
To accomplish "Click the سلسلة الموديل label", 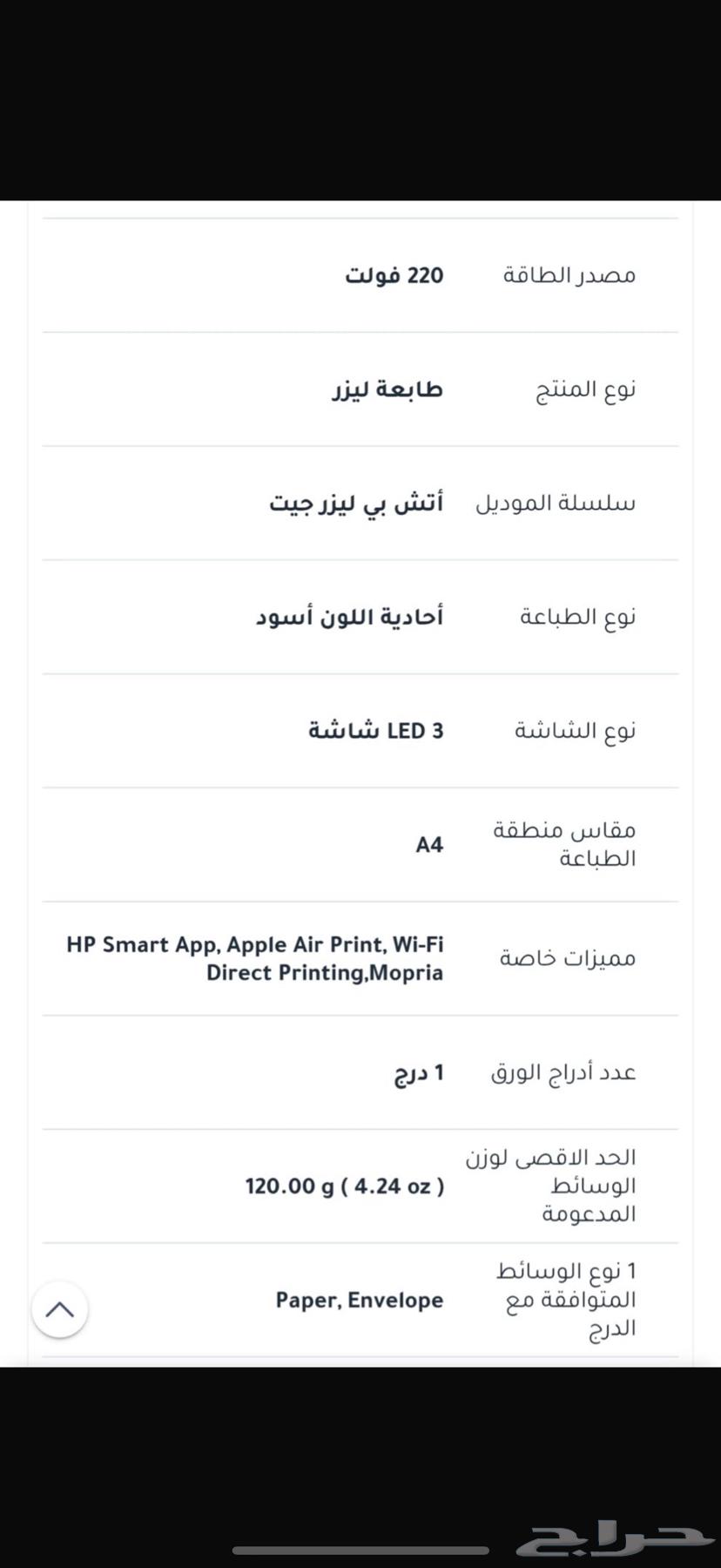I will (555, 503).
